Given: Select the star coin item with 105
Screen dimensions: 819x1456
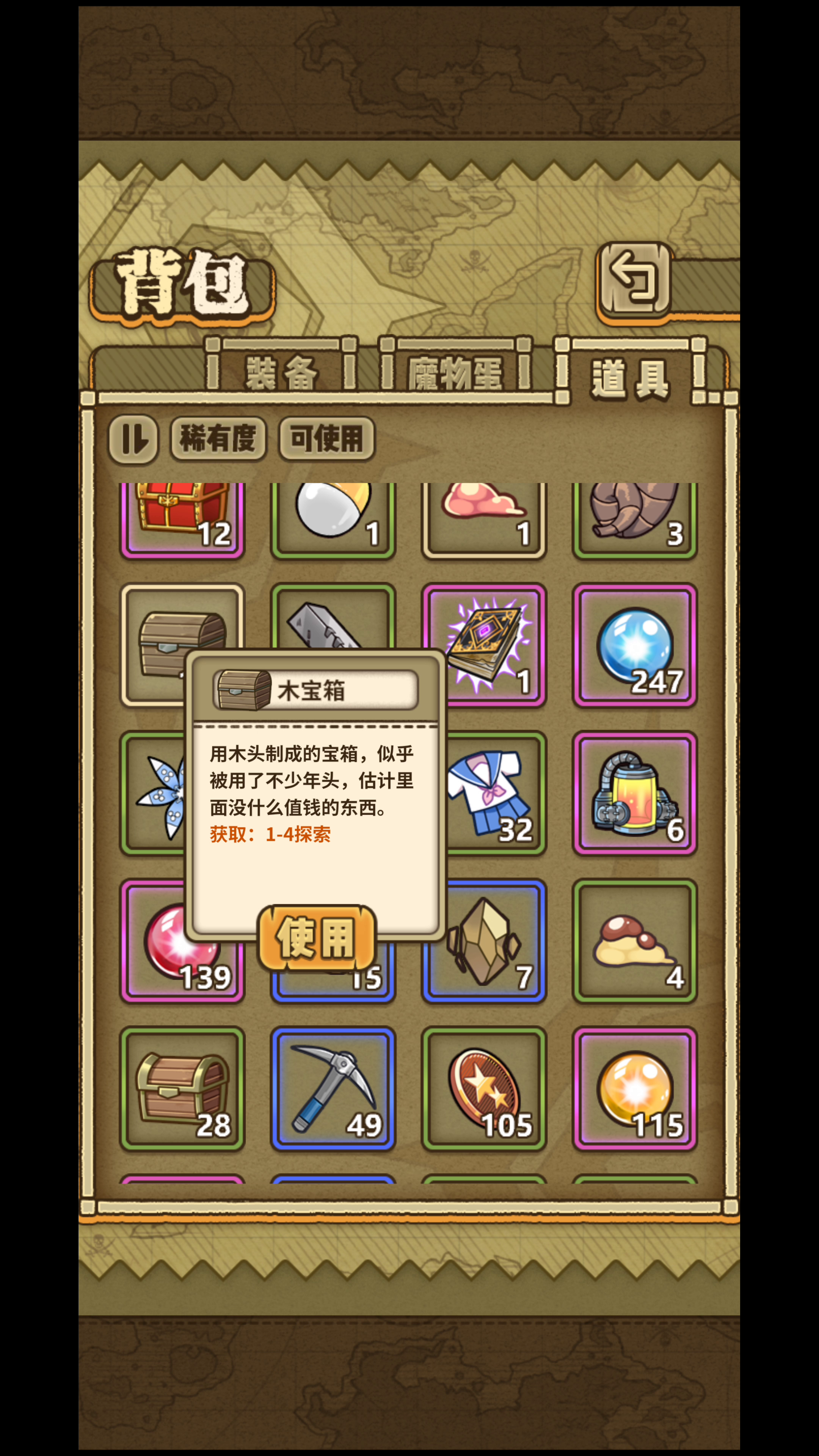Looking at the screenshot, I should [484, 1088].
